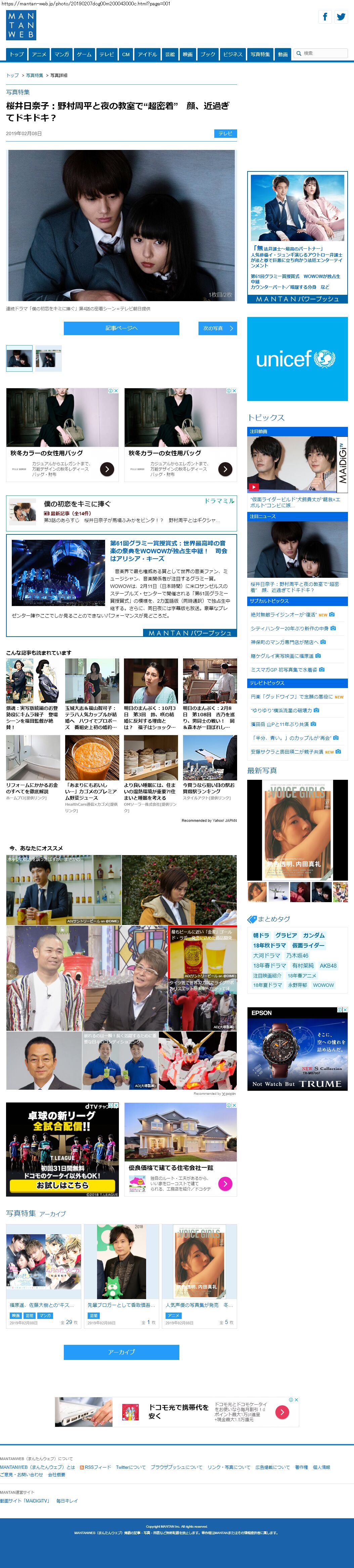Open the シティハンター topic link
This screenshot has width=354, height=1568.
point(290,628)
